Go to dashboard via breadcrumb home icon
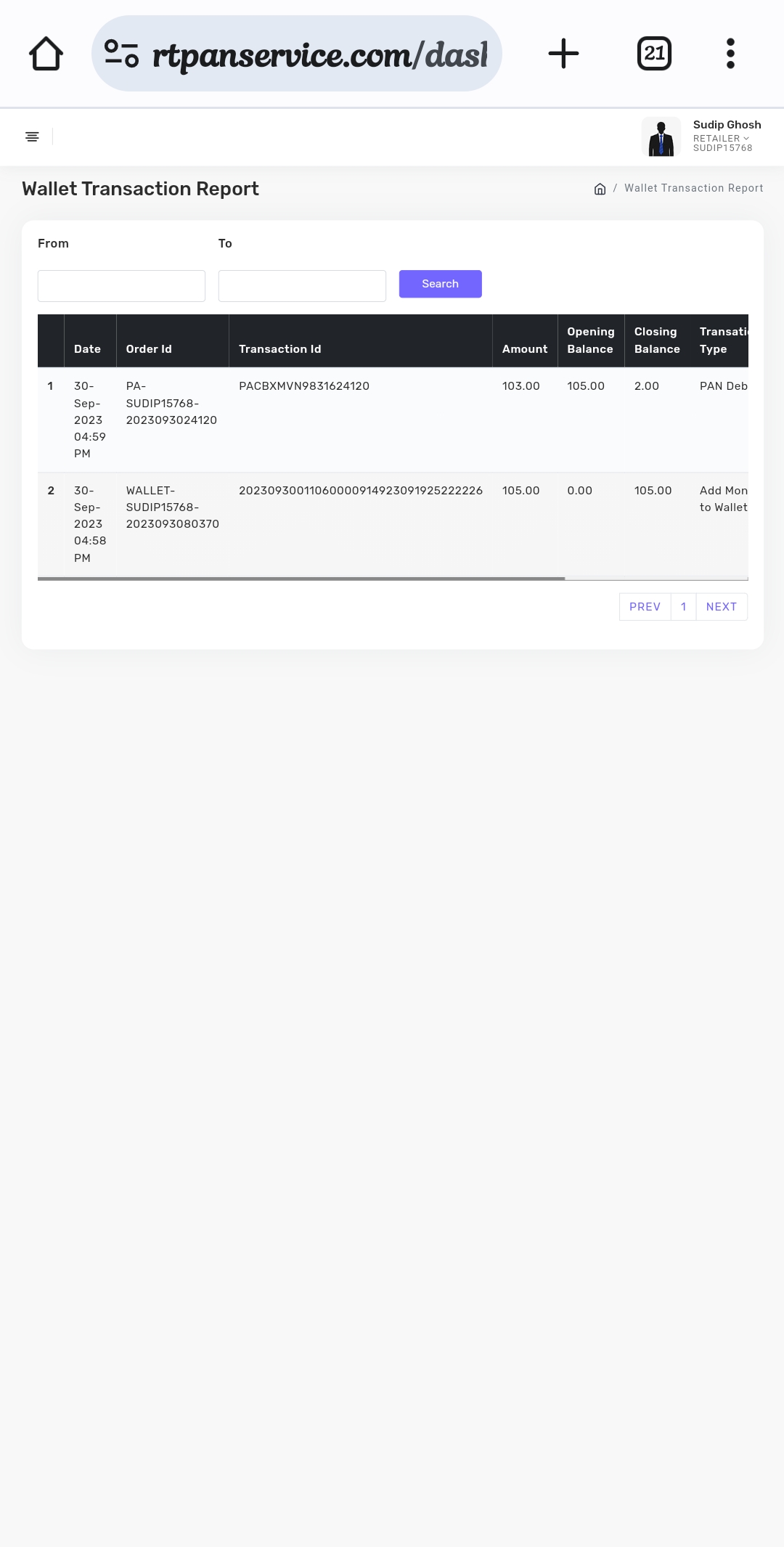This screenshot has width=784, height=1547. click(x=600, y=189)
